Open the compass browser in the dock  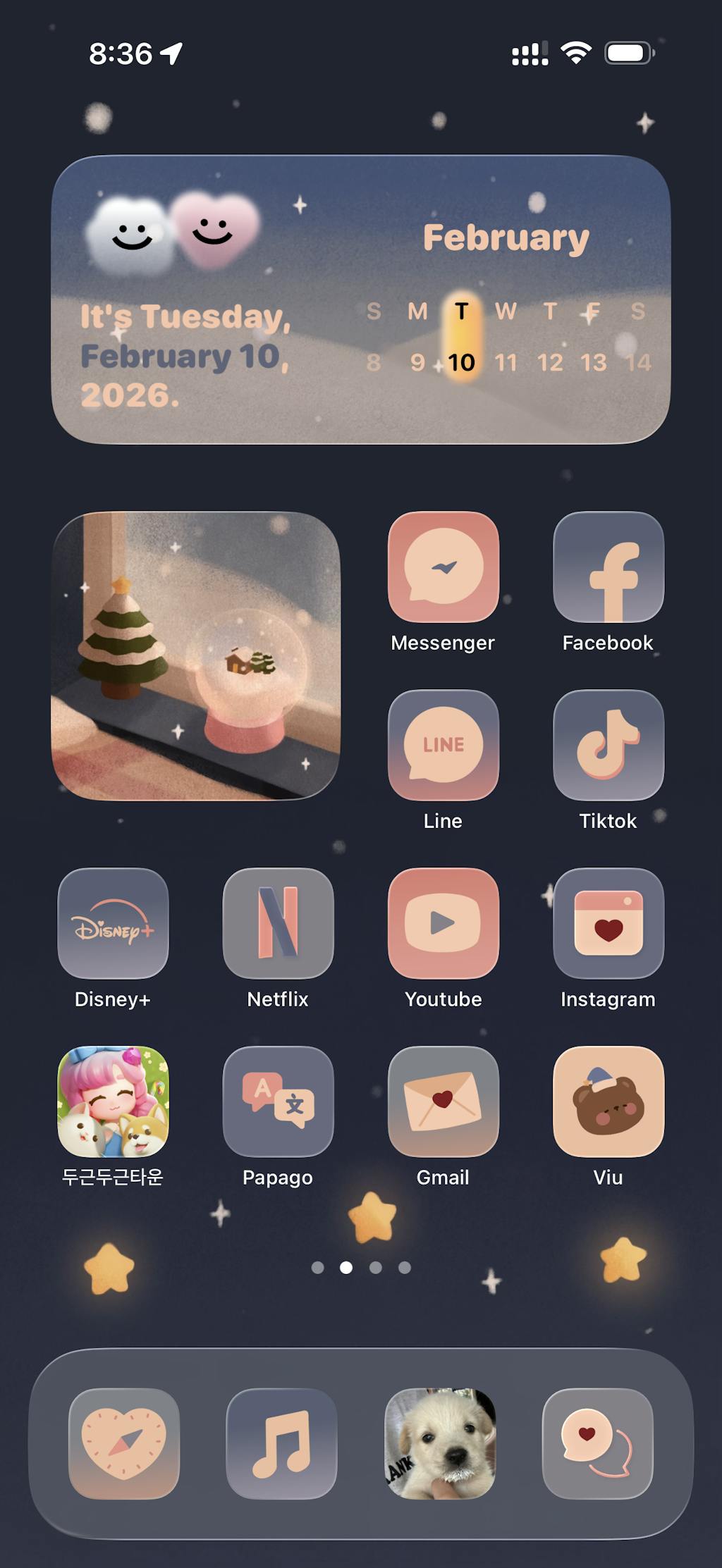[x=124, y=1443]
